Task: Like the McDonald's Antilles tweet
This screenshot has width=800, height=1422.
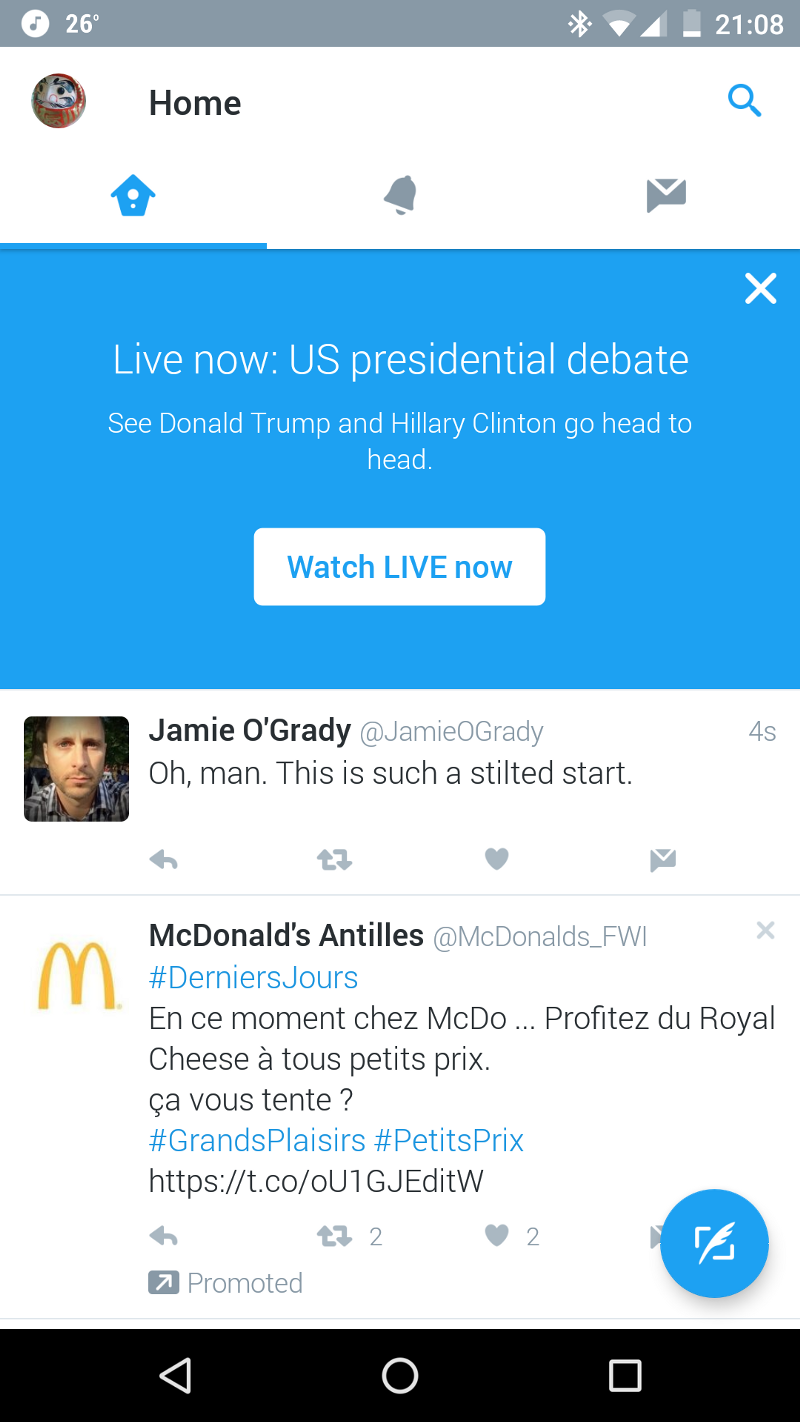Action: point(497,1236)
